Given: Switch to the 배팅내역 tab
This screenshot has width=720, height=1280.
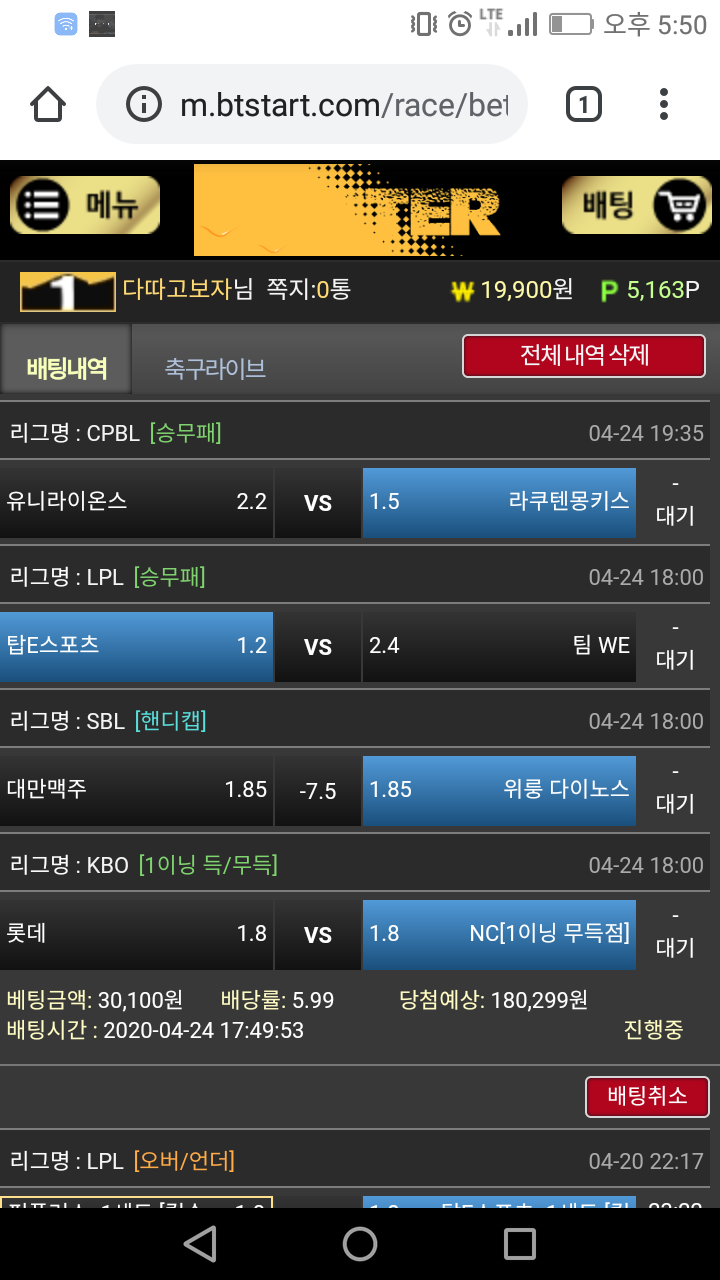Looking at the screenshot, I should [x=66, y=367].
